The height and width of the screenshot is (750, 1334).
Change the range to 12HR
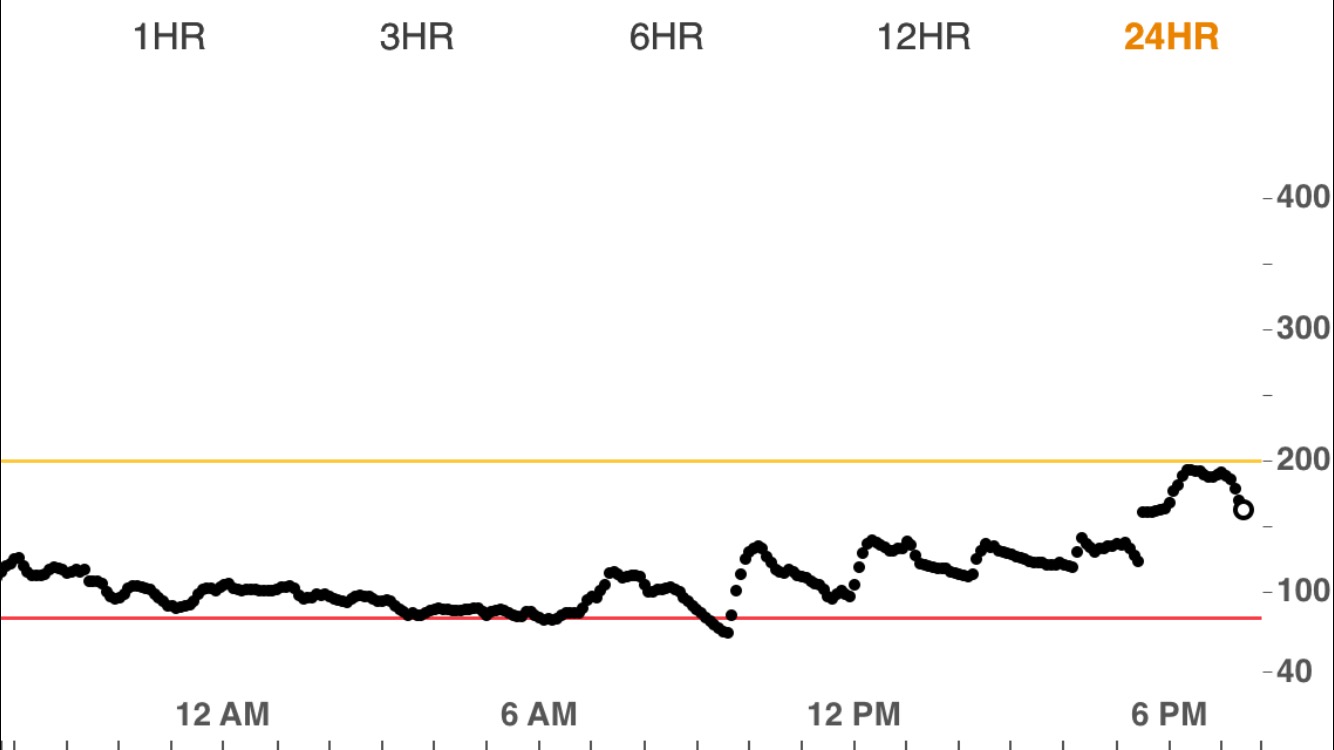click(x=923, y=38)
